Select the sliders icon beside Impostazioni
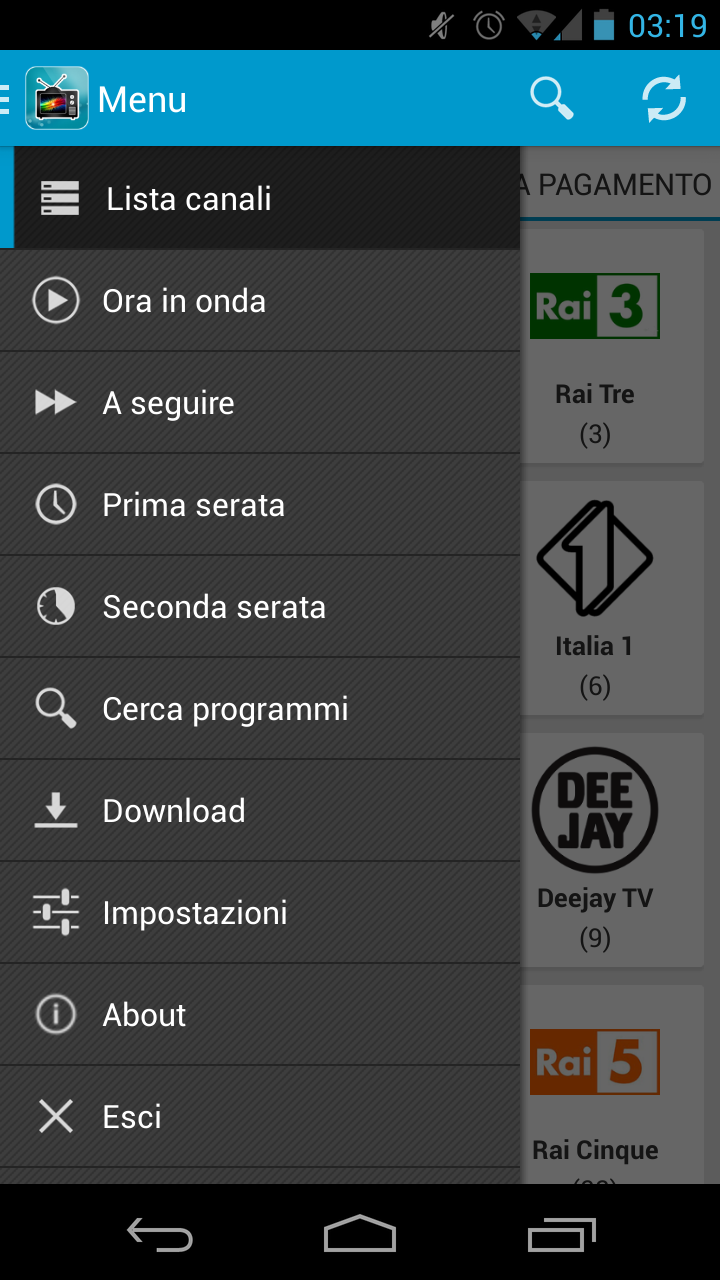This screenshot has height=1280, width=720. 56,912
